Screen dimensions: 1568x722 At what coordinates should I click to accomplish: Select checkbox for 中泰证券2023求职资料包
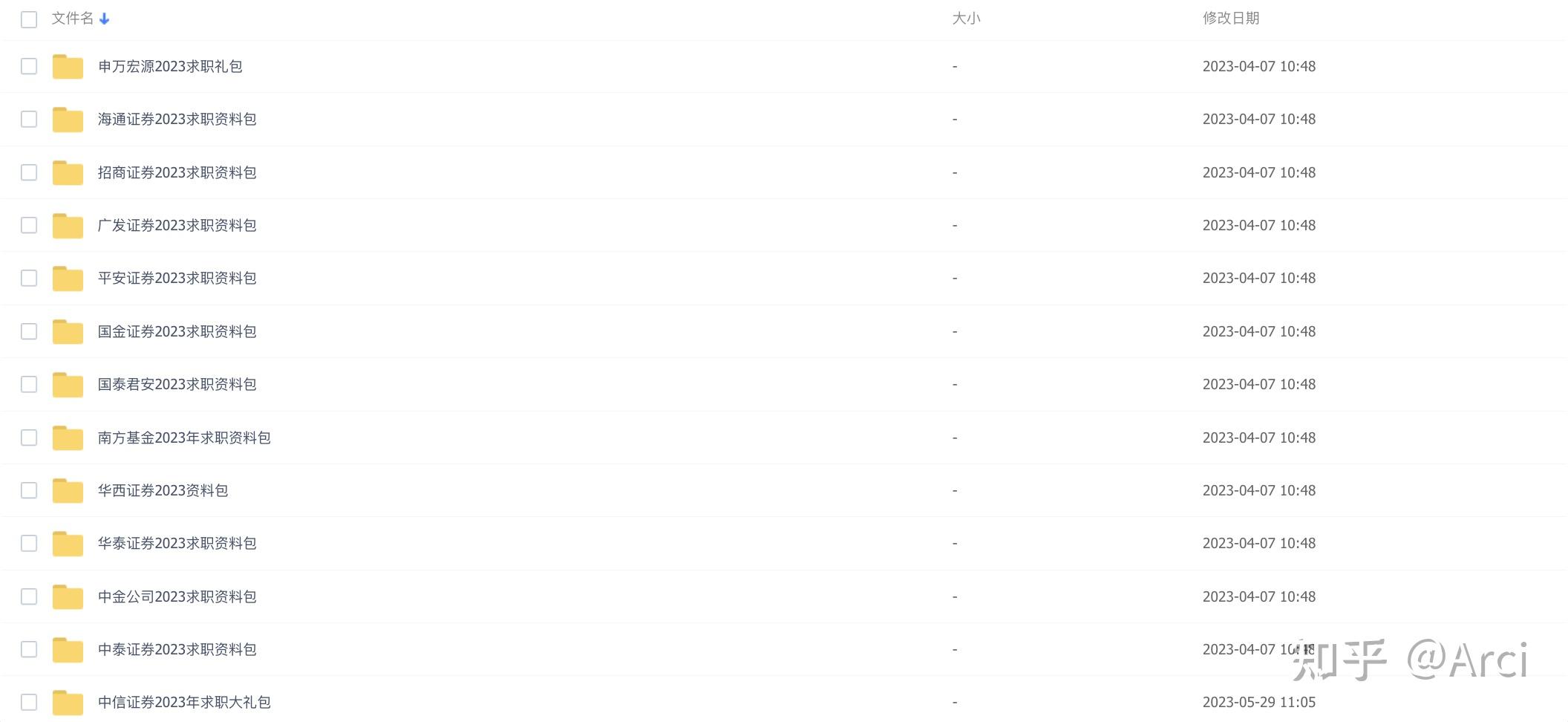point(29,650)
